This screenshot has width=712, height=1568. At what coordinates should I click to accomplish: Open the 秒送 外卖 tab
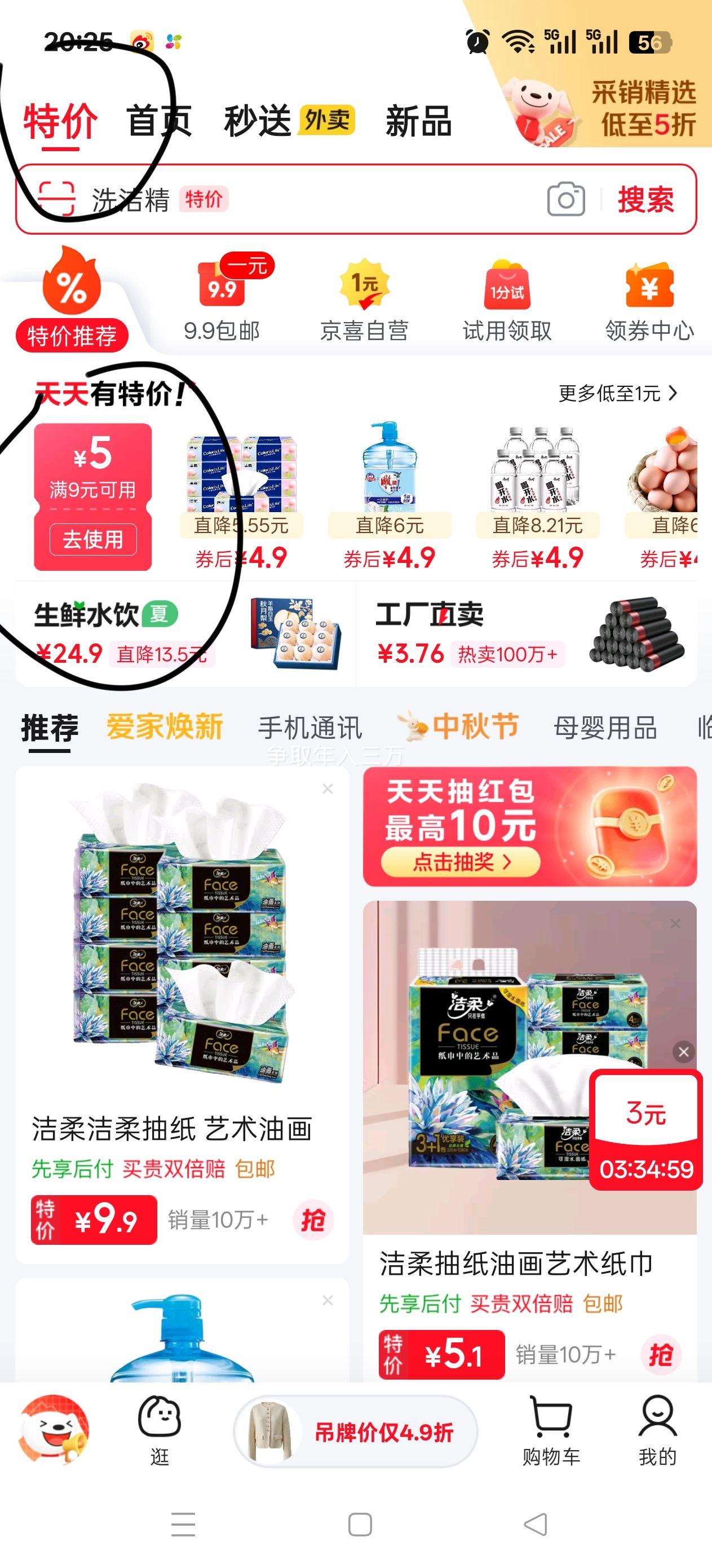pyautogui.click(x=288, y=121)
